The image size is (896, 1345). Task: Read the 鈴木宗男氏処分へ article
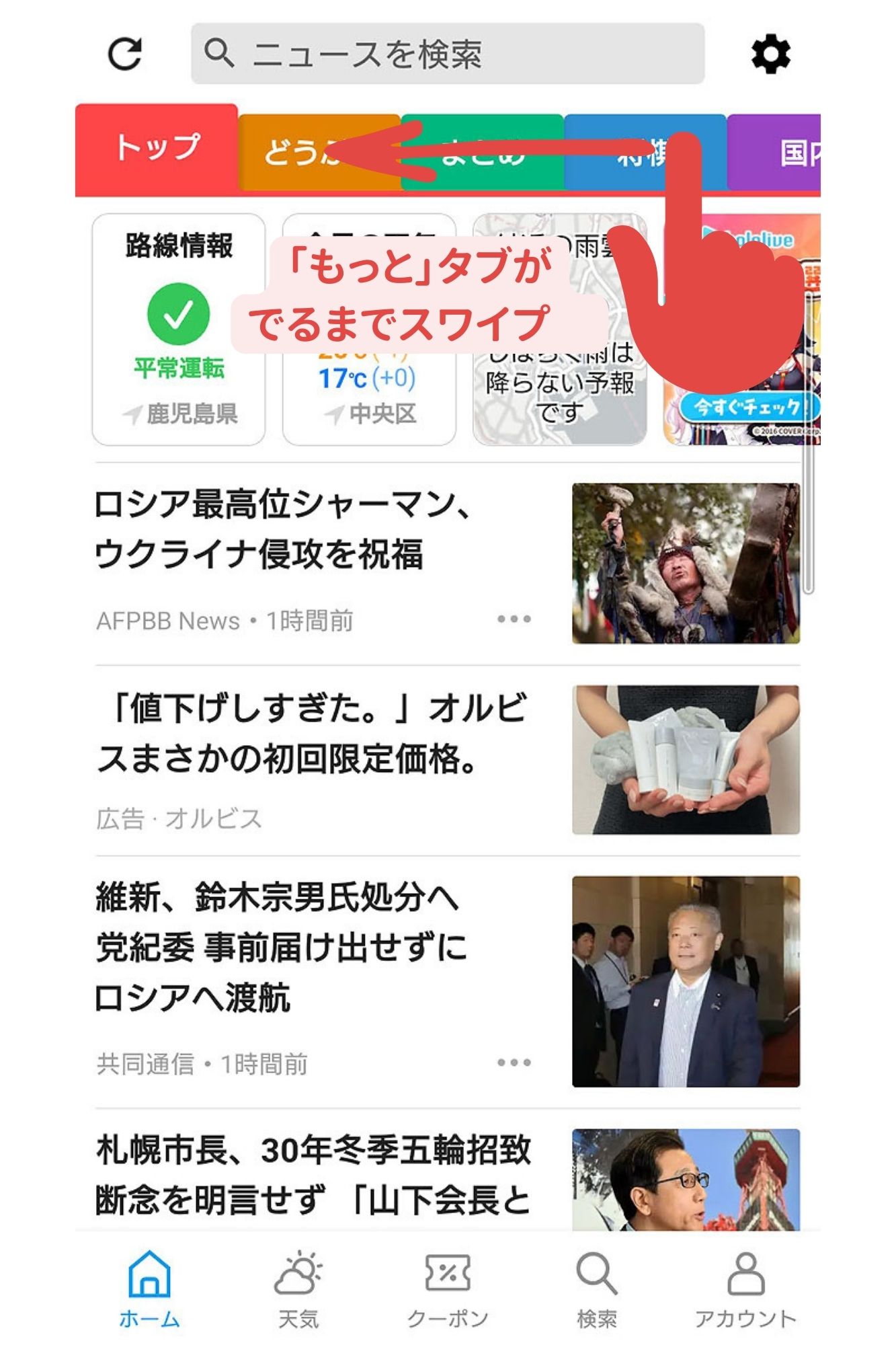[x=282, y=947]
